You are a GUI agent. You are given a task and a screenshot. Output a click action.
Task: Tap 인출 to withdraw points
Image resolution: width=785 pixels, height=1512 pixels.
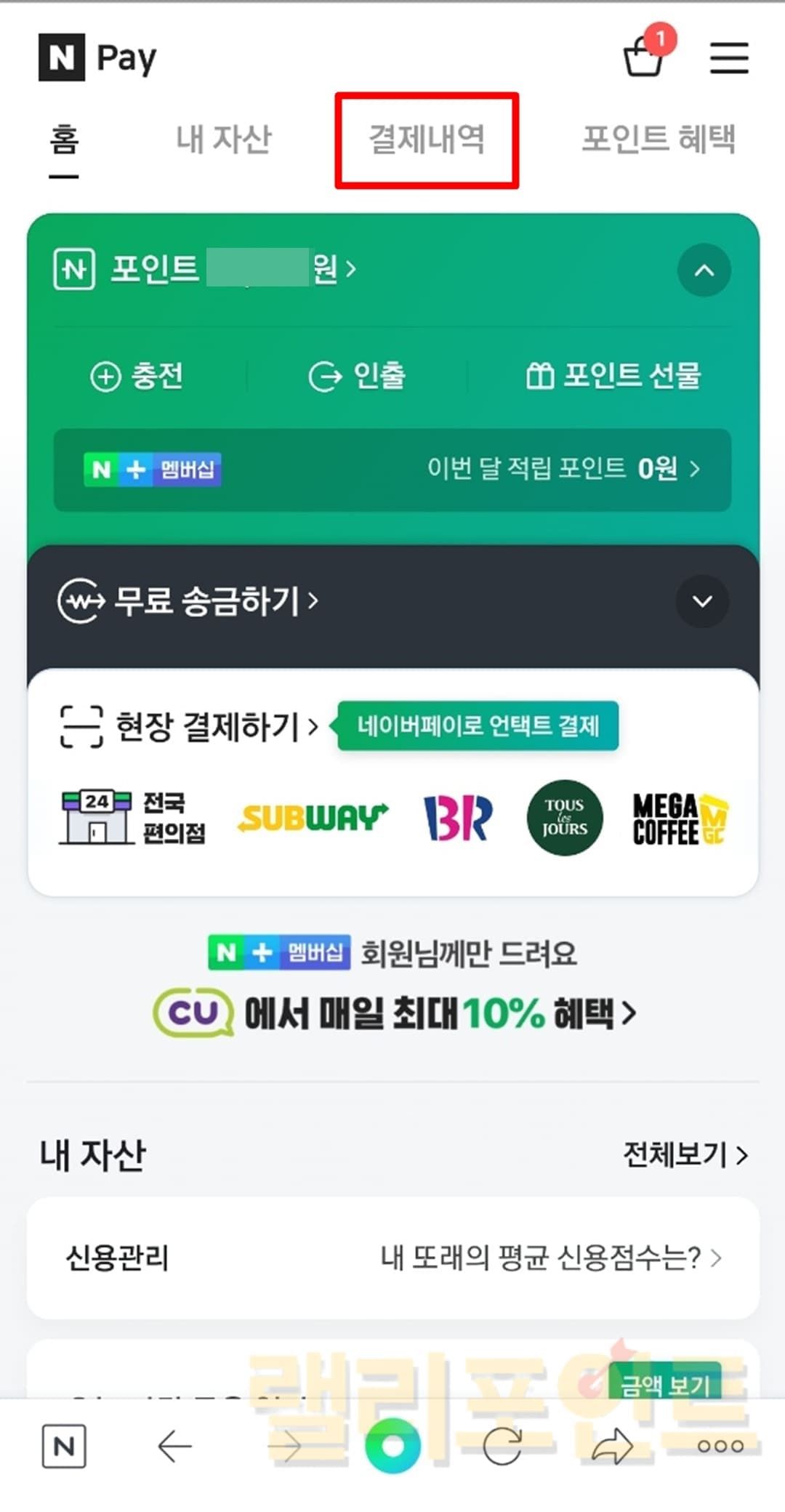click(x=358, y=377)
